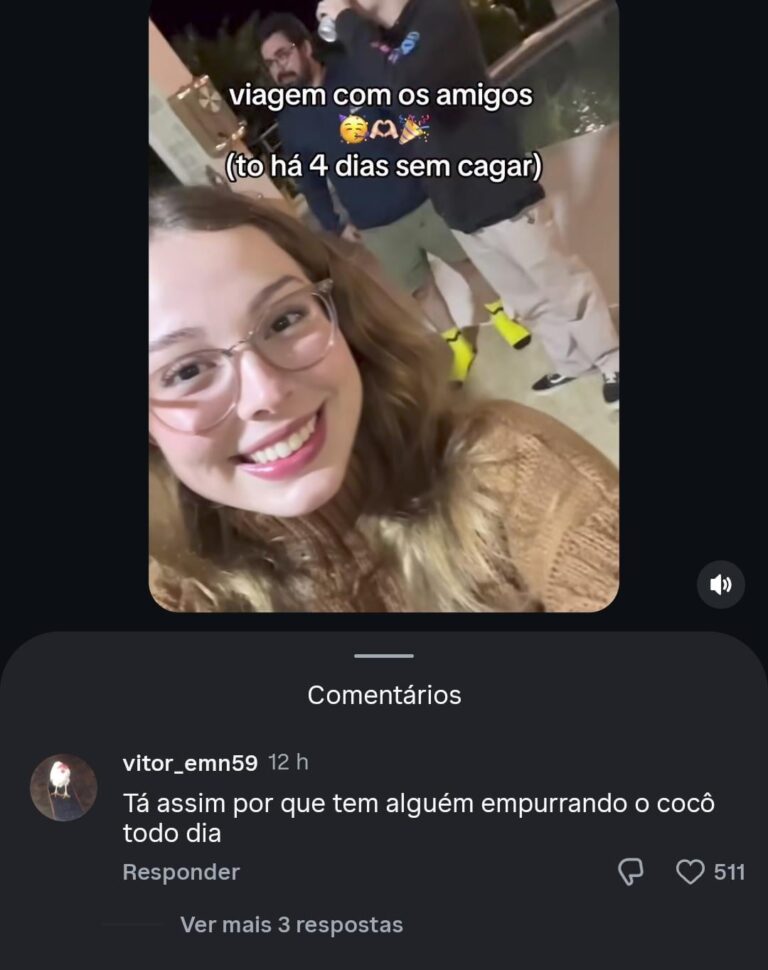The image size is (768, 970).
Task: Mute the video with the speaker icon
Action: (x=720, y=585)
